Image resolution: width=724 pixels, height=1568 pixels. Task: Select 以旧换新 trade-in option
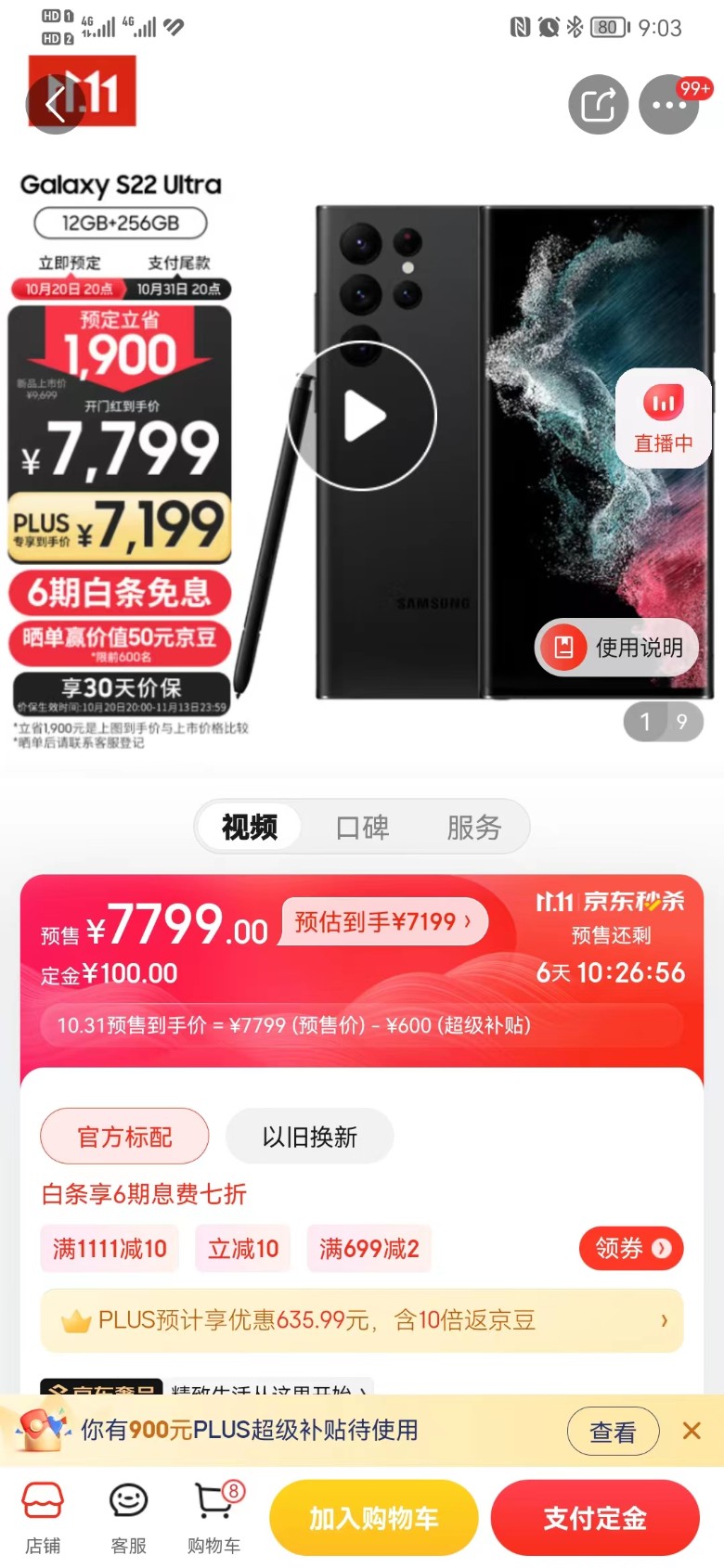[x=309, y=1137]
